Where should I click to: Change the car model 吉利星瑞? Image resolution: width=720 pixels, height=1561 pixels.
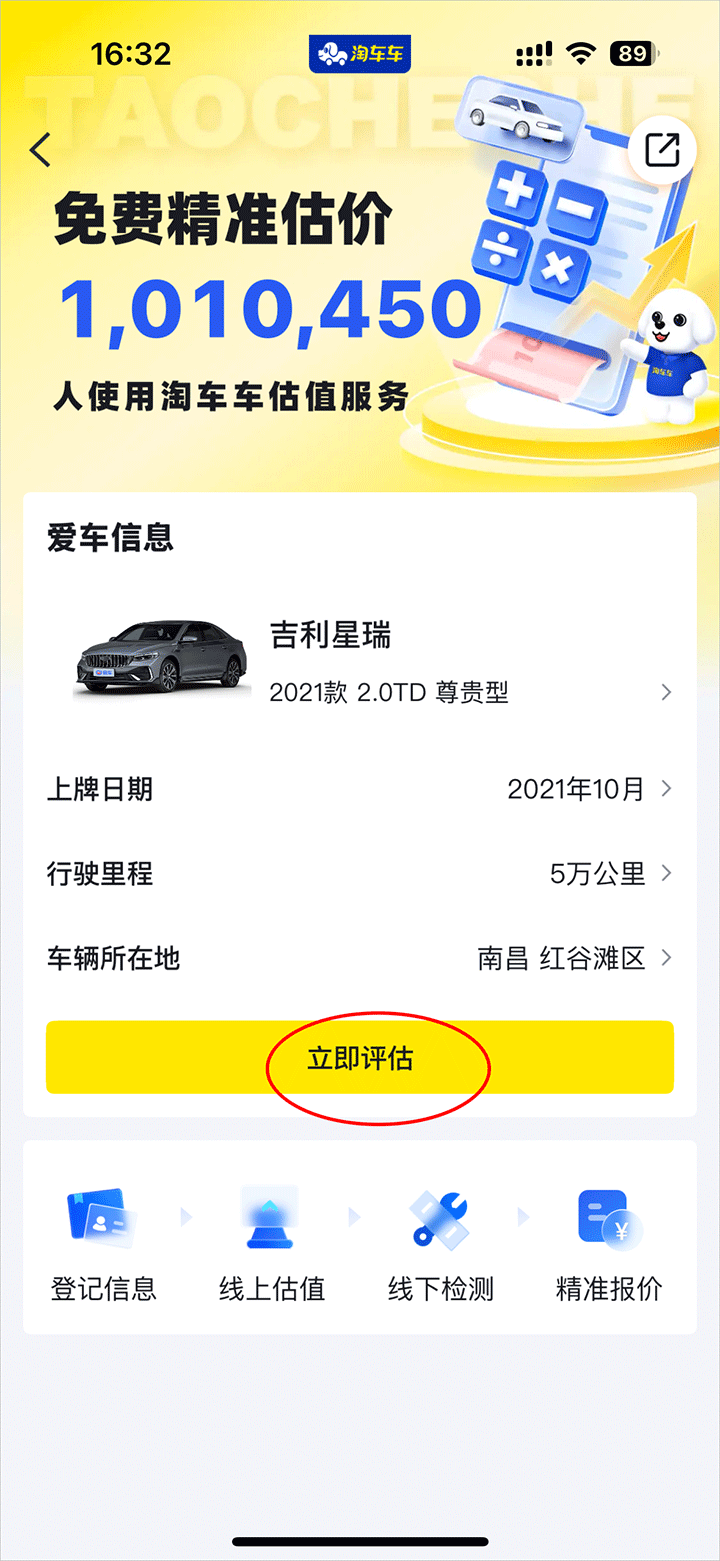pos(370,662)
